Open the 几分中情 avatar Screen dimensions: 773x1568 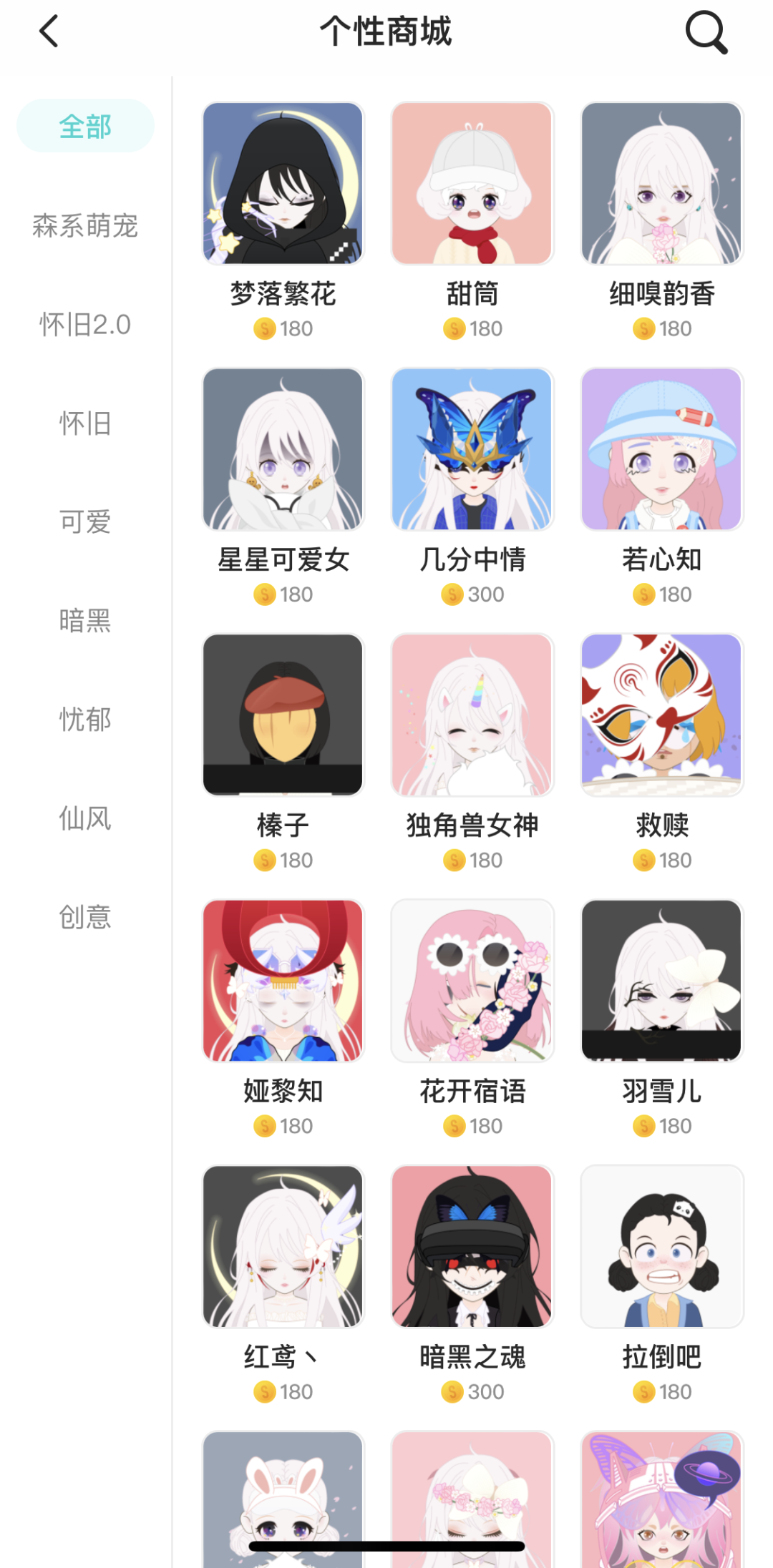point(472,449)
